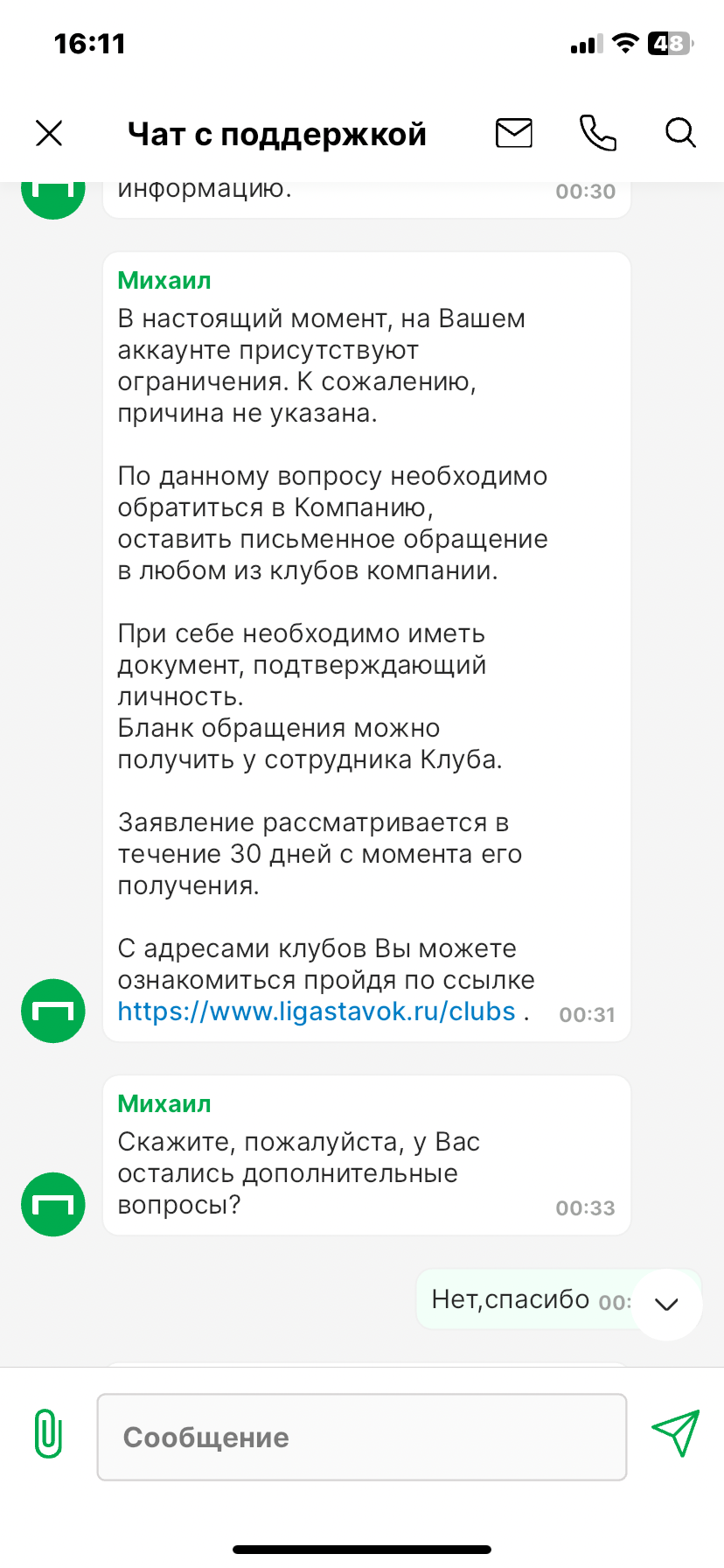Focus the Сообщение message field

coord(362,1437)
